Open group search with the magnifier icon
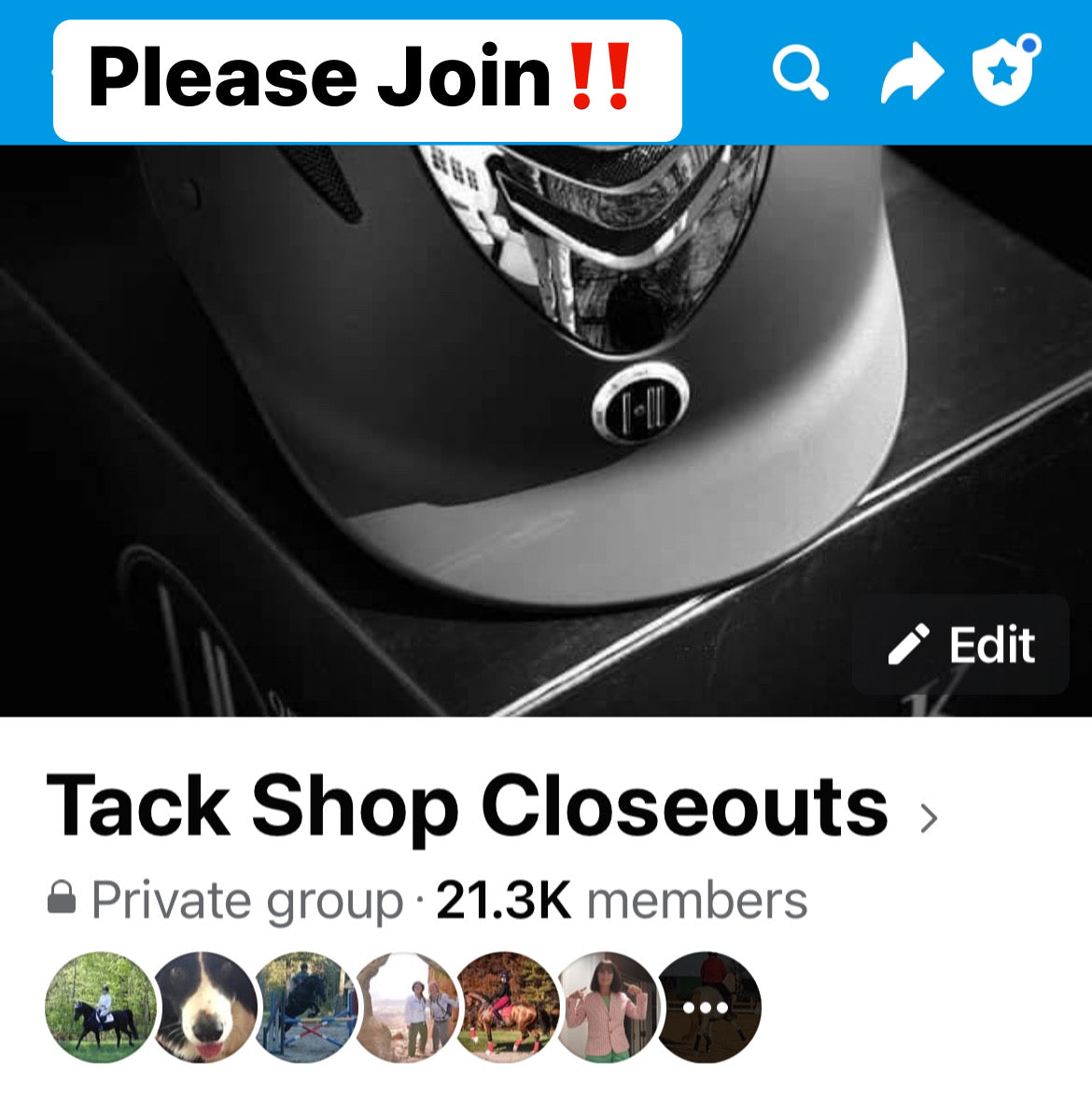This screenshot has height=1101, width=1092. coord(800,73)
